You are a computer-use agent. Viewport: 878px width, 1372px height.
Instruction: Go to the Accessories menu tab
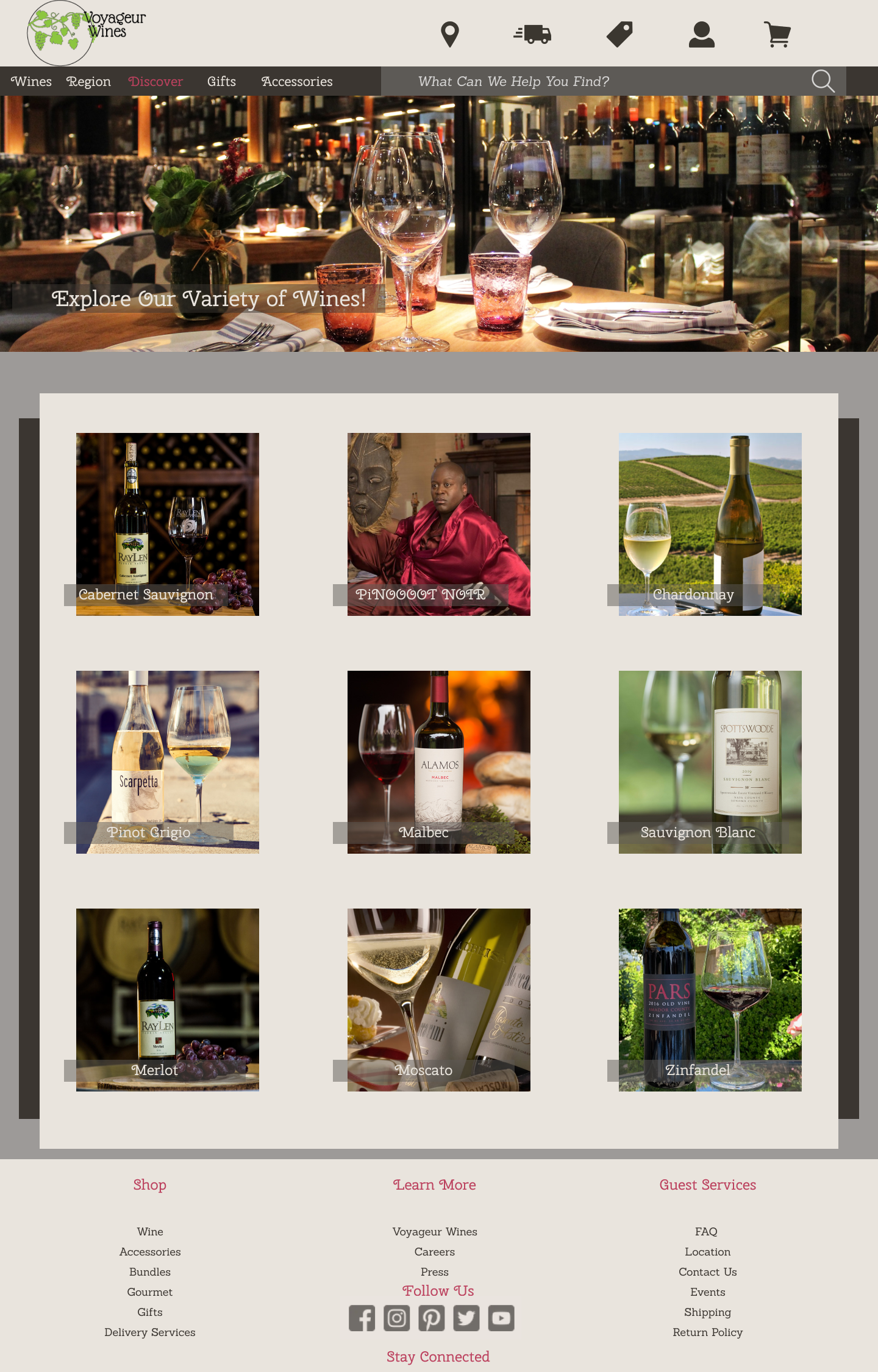point(297,82)
